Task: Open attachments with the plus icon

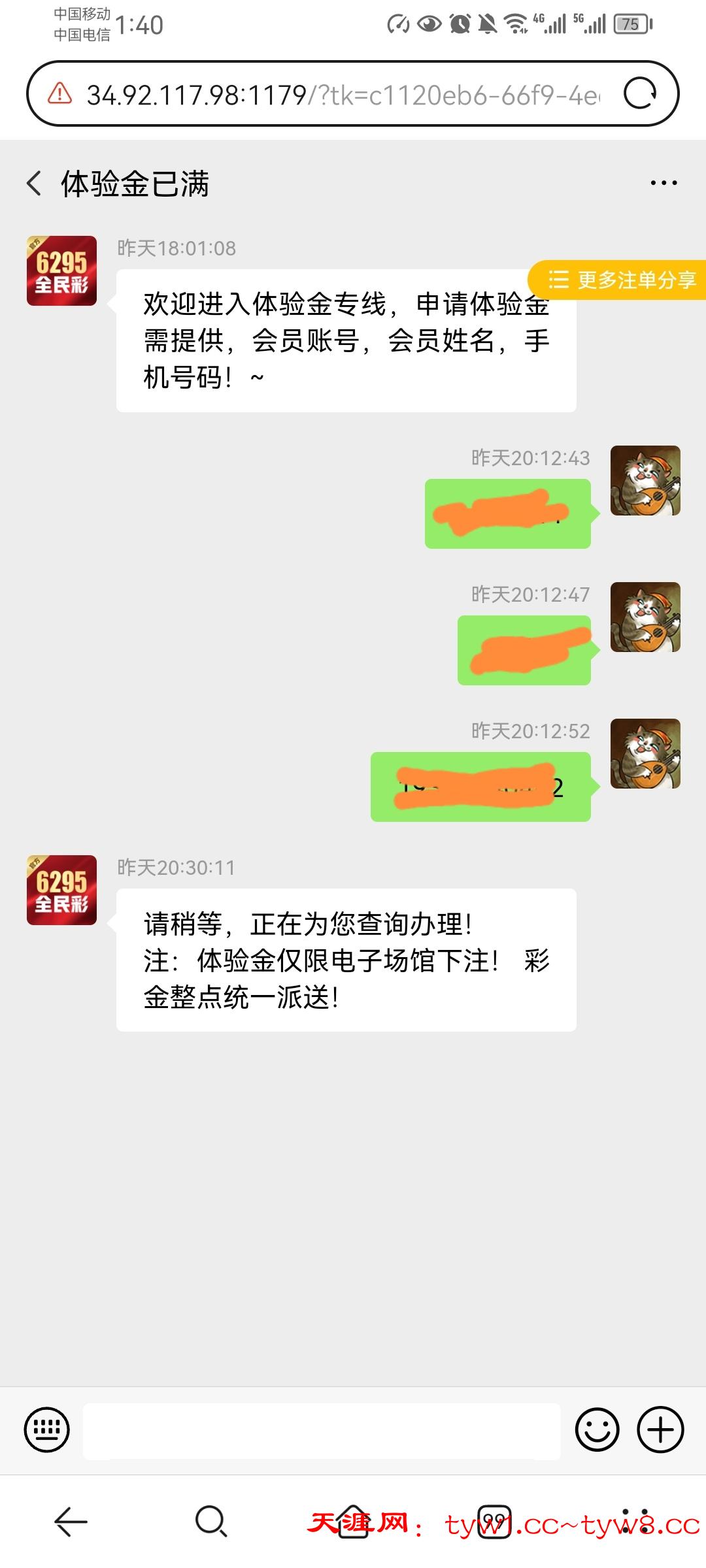Action: pyautogui.click(x=660, y=1429)
